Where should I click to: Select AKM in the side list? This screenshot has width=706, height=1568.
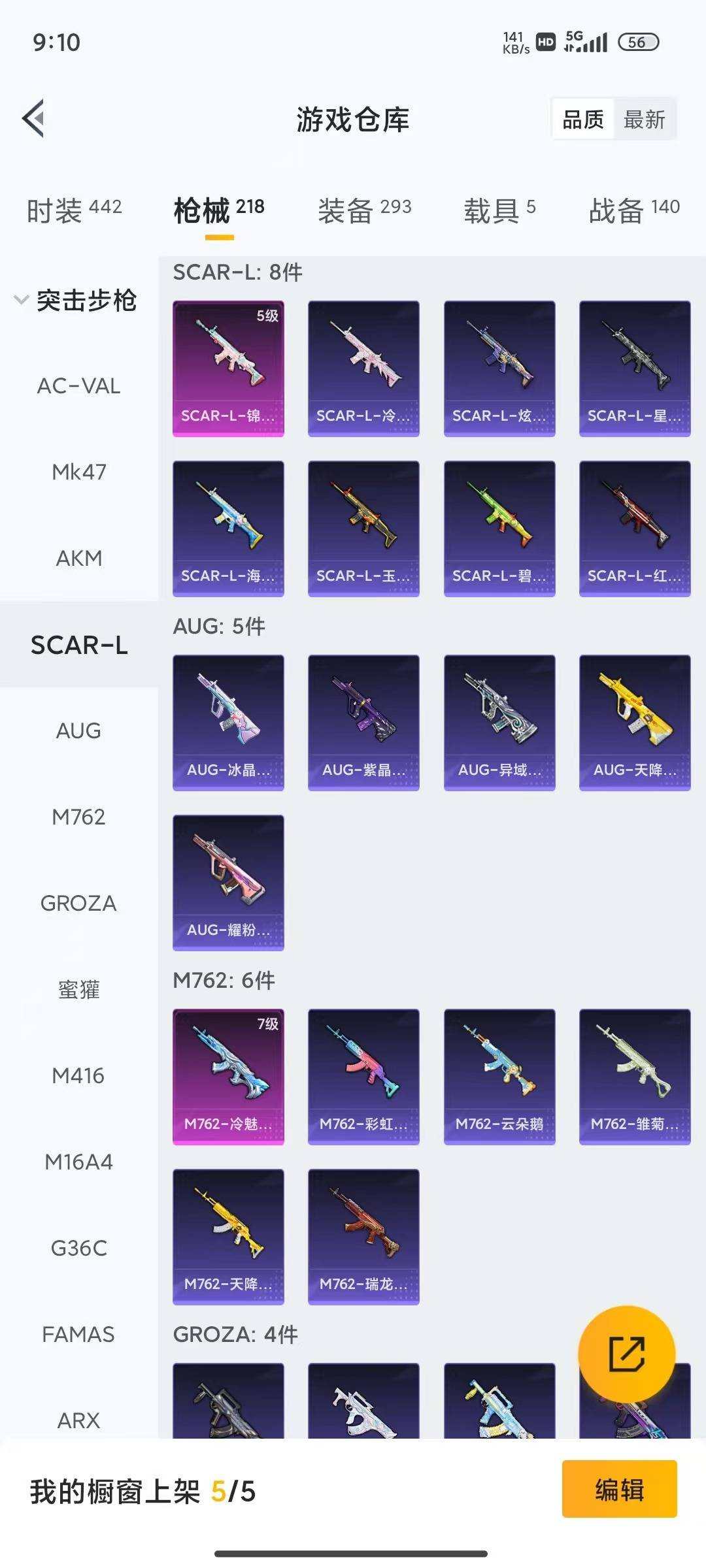tap(78, 559)
